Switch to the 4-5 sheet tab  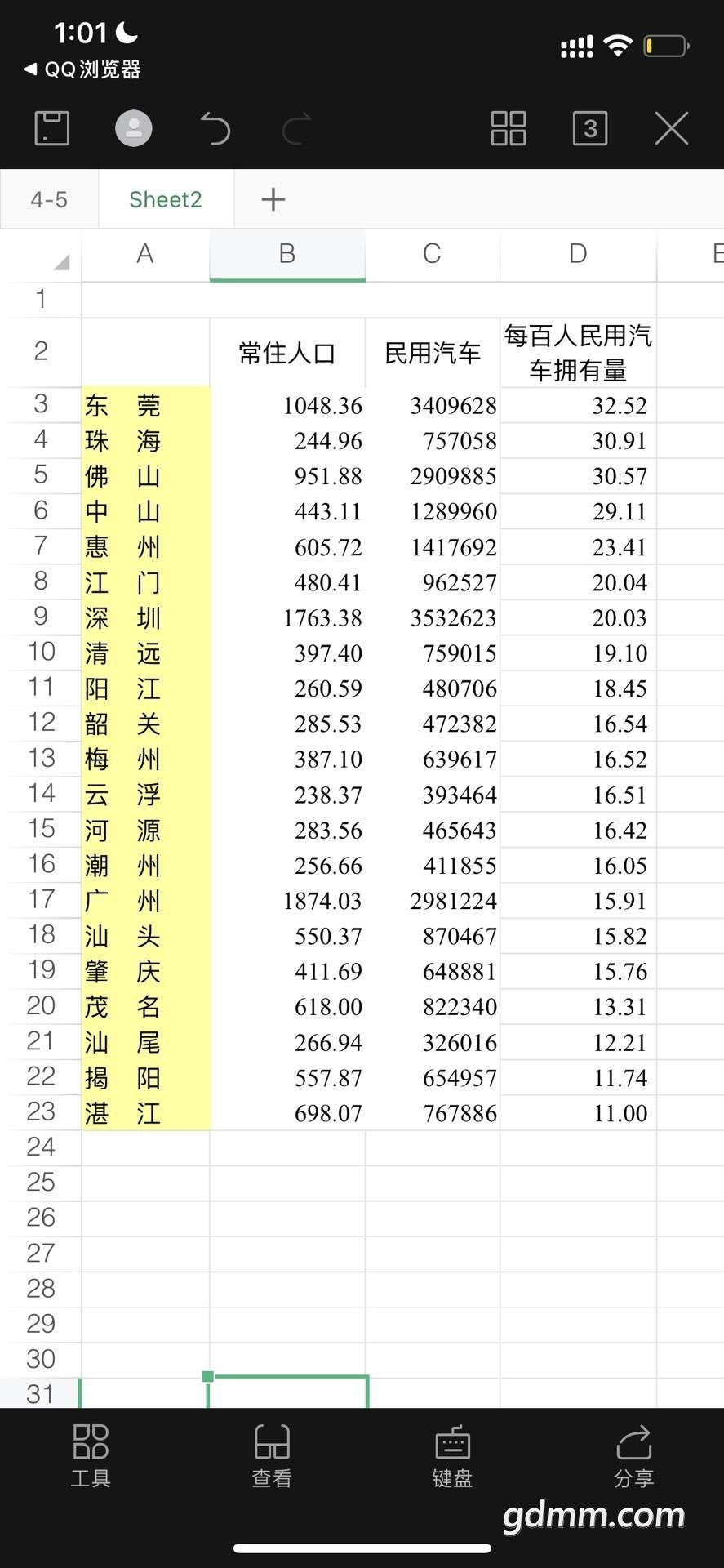click(49, 199)
